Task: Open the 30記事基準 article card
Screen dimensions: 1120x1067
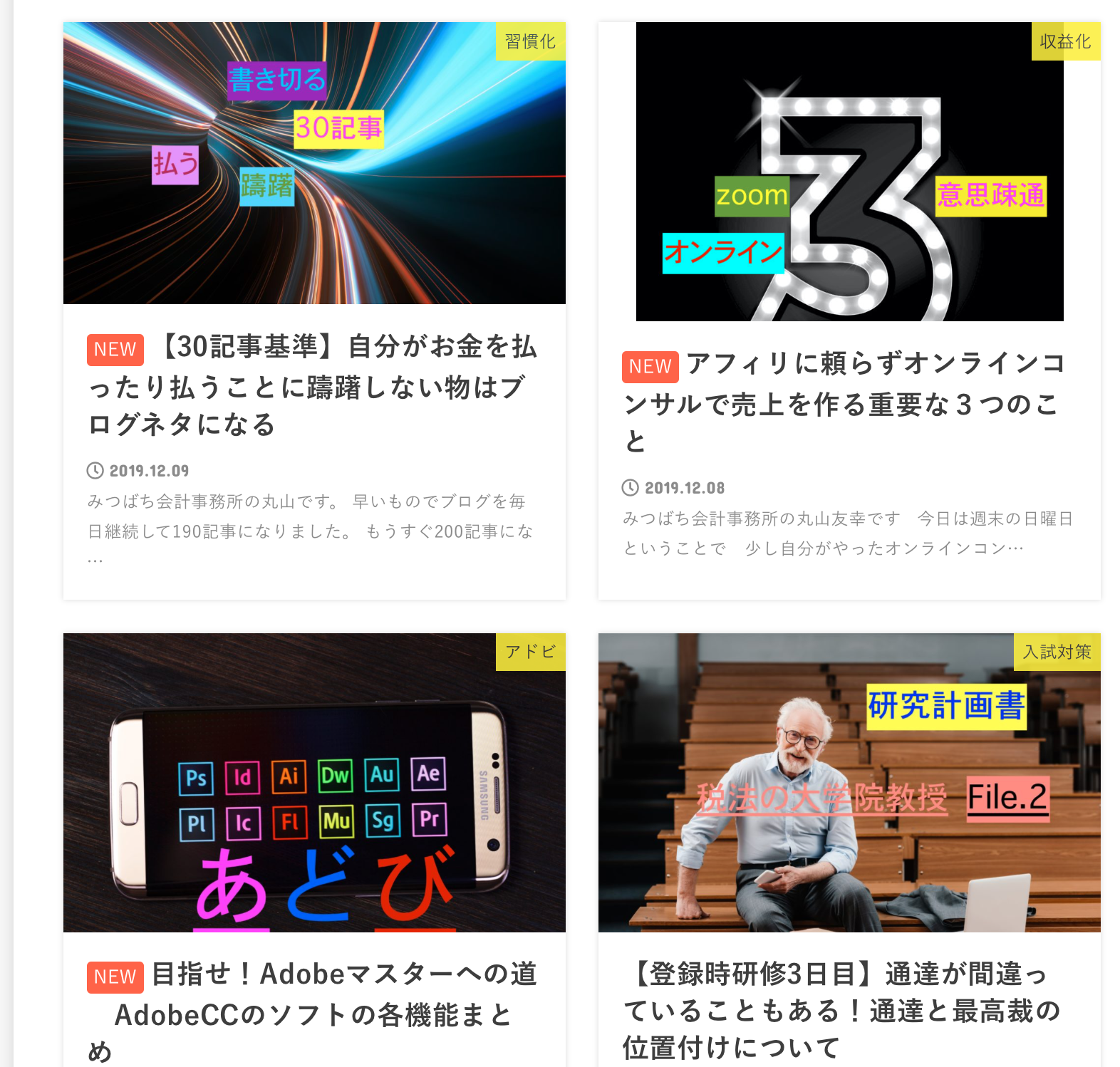Action: point(313,385)
